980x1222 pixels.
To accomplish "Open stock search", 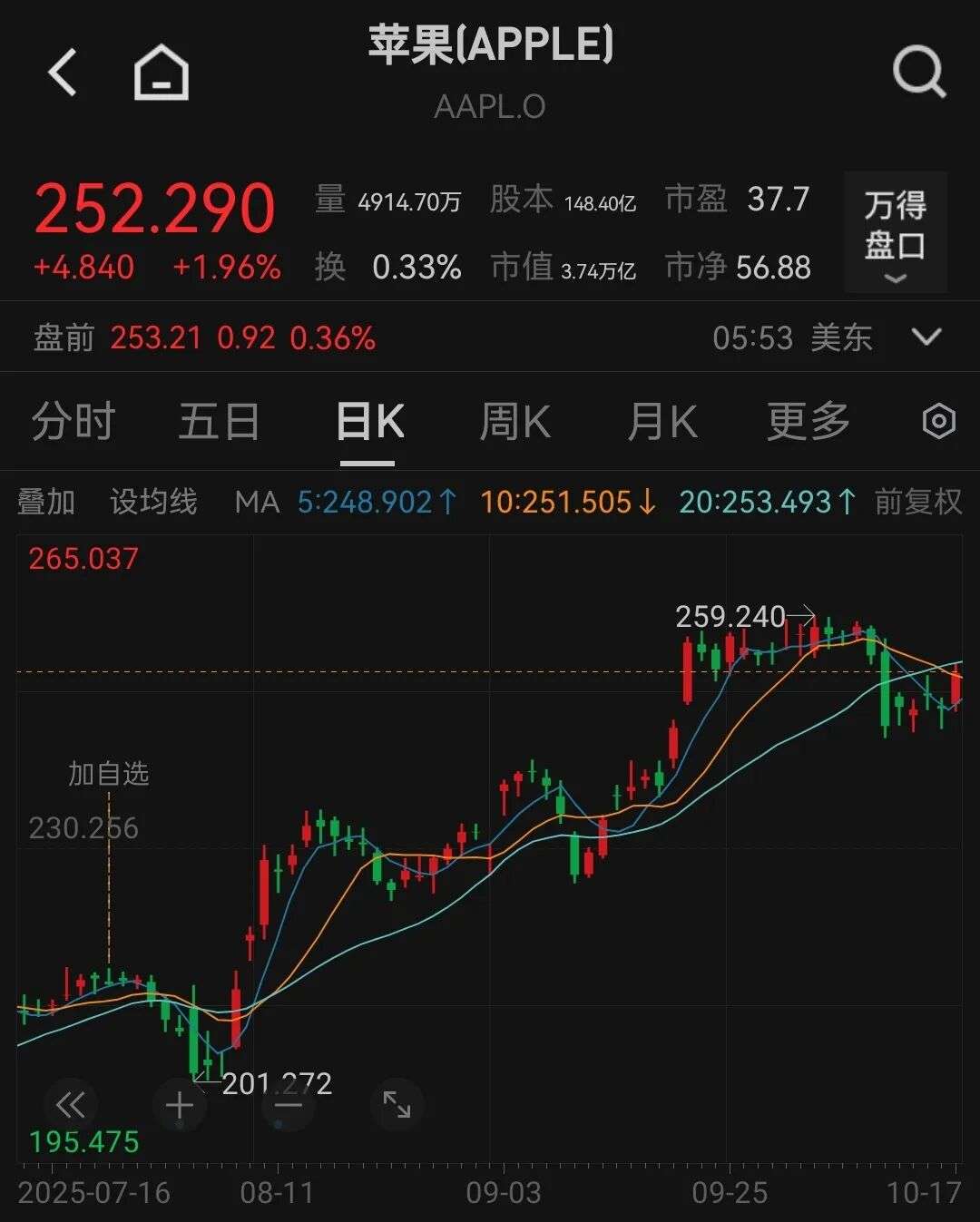I will coord(918,73).
